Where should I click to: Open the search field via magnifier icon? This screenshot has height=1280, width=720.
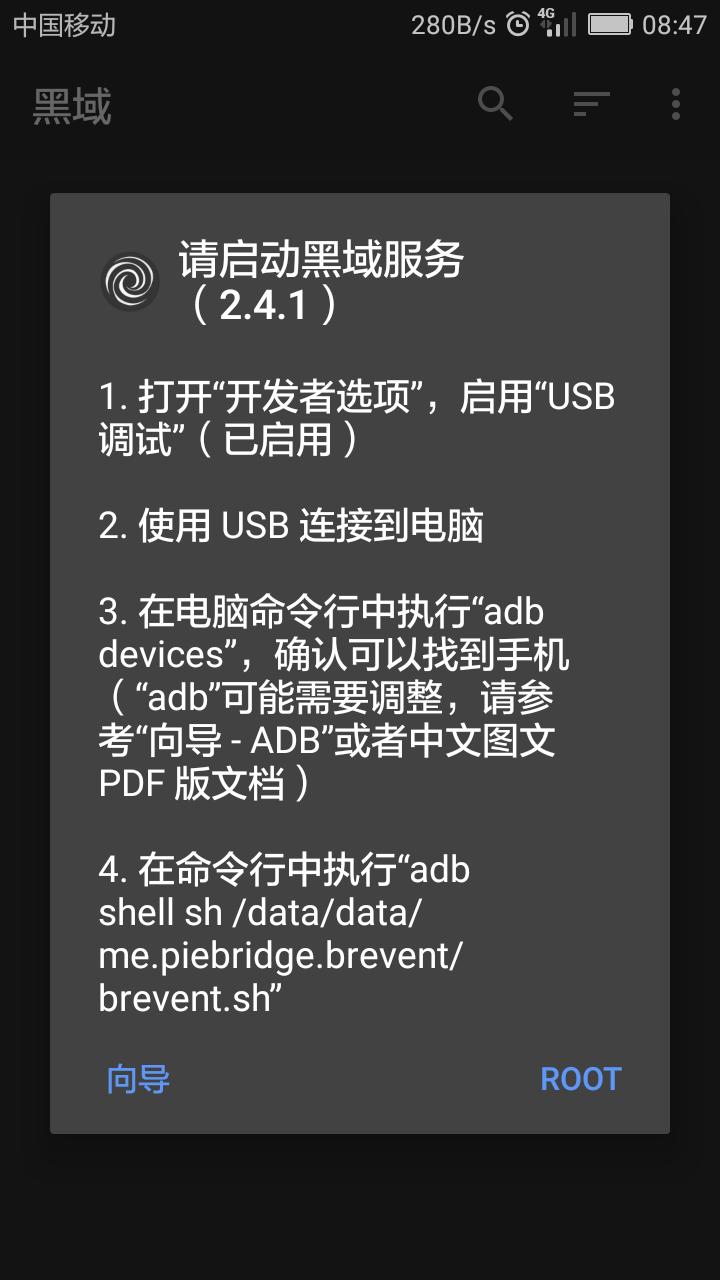pos(494,103)
